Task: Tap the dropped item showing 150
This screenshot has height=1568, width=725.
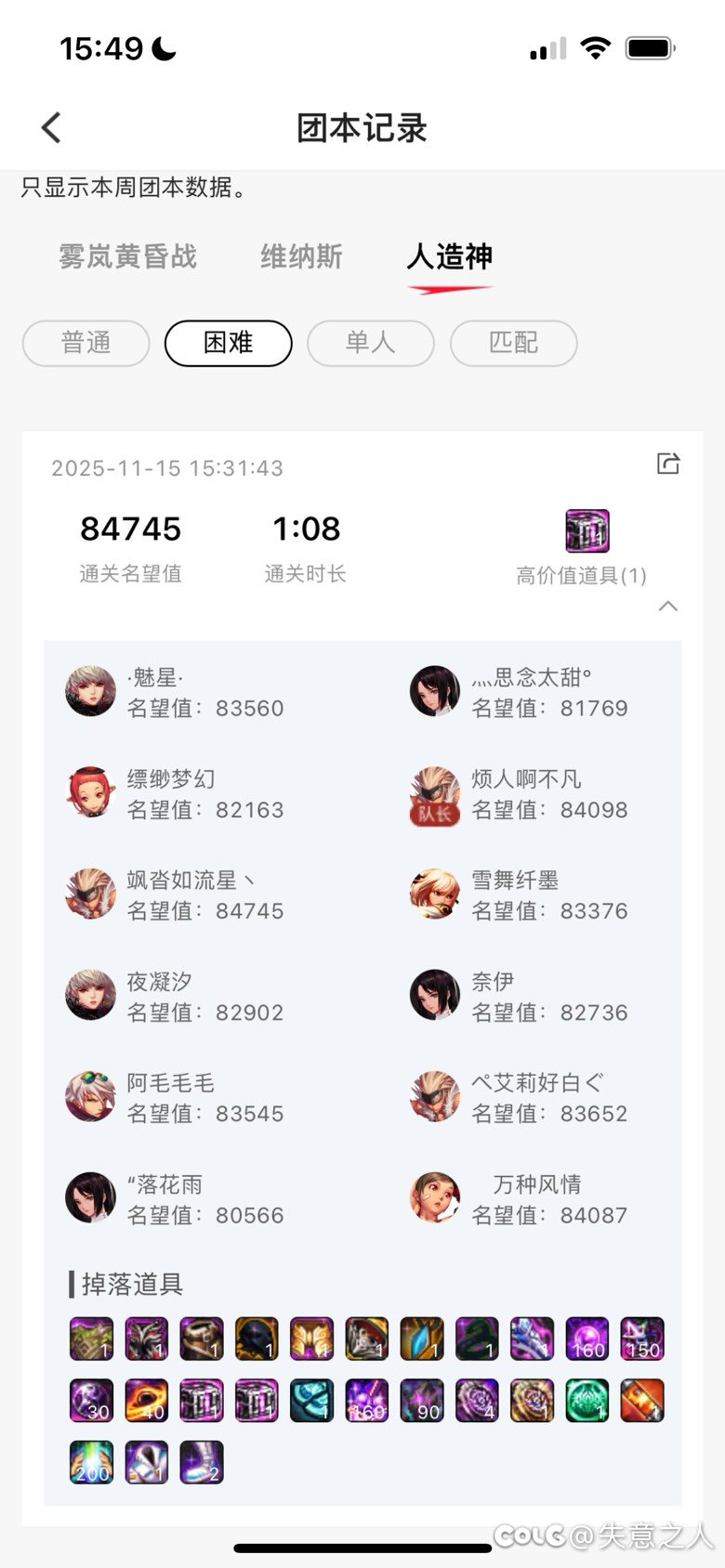Action: point(642,1339)
